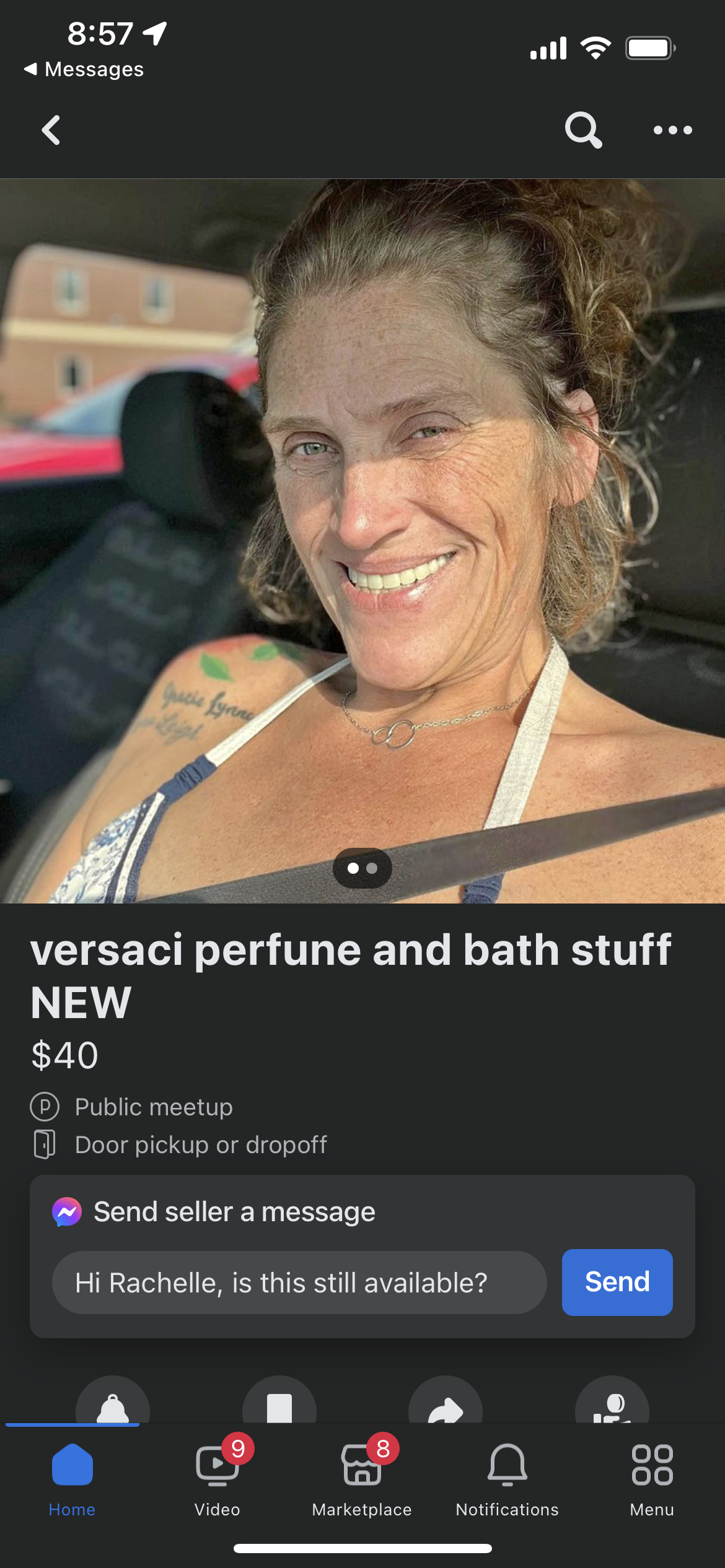Screen dimensions: 725x1568
Task: Share this listing
Action: click(x=446, y=1401)
